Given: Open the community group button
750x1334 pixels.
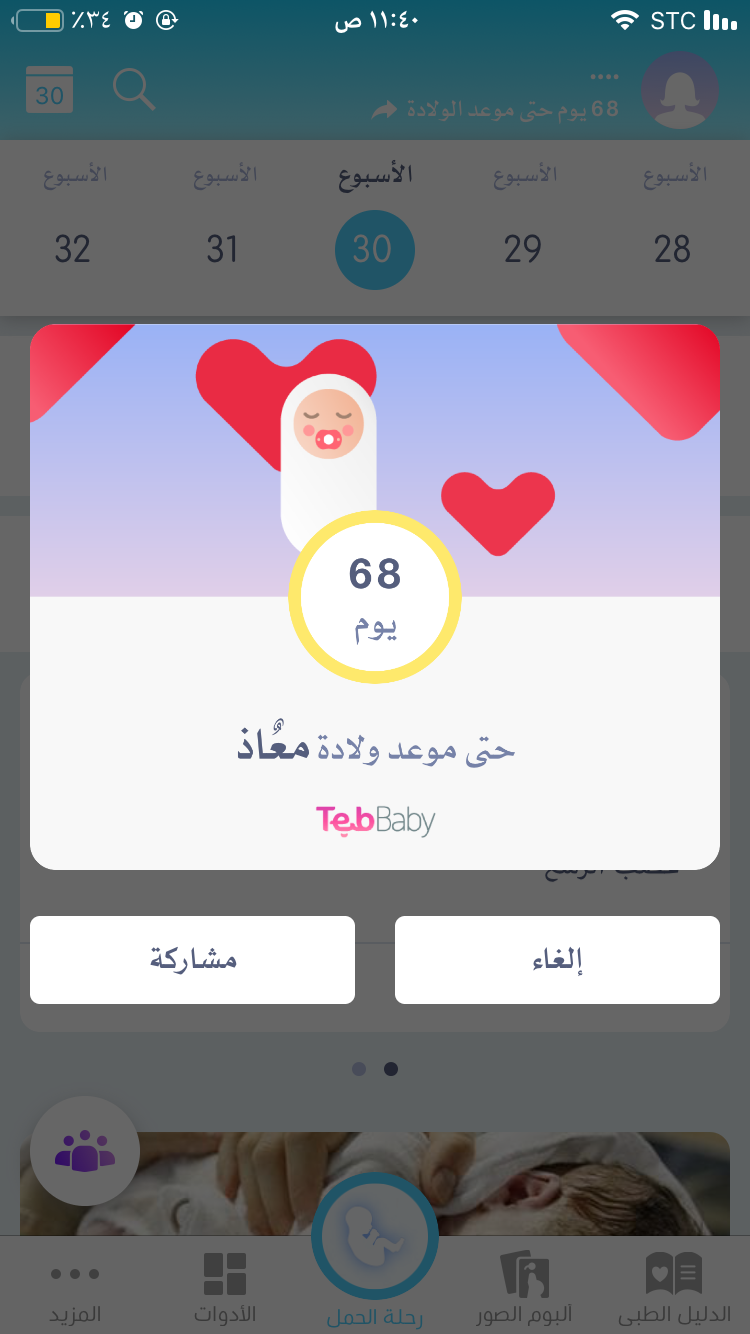Looking at the screenshot, I should [85, 1150].
